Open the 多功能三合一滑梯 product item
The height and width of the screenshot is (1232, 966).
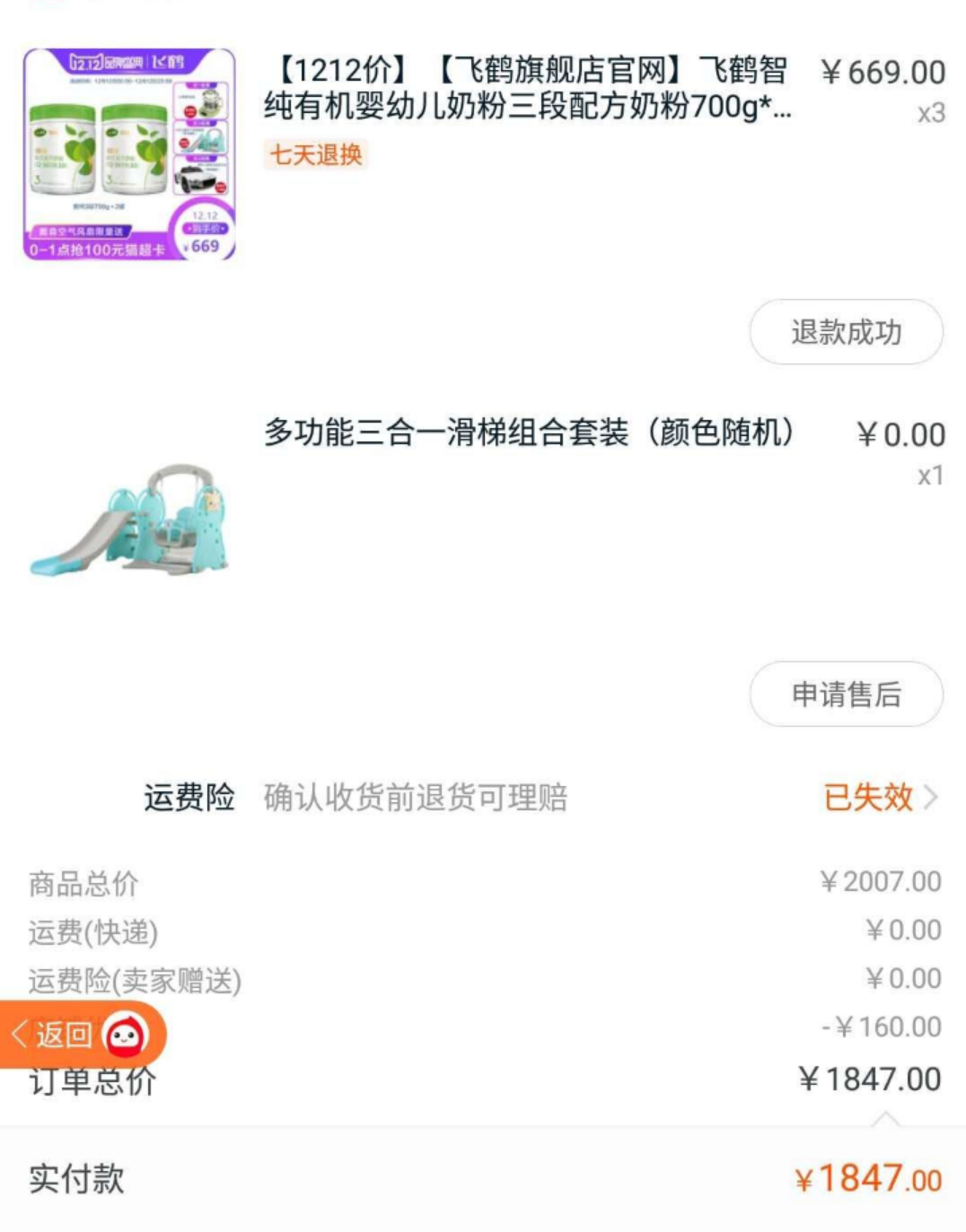[528, 433]
